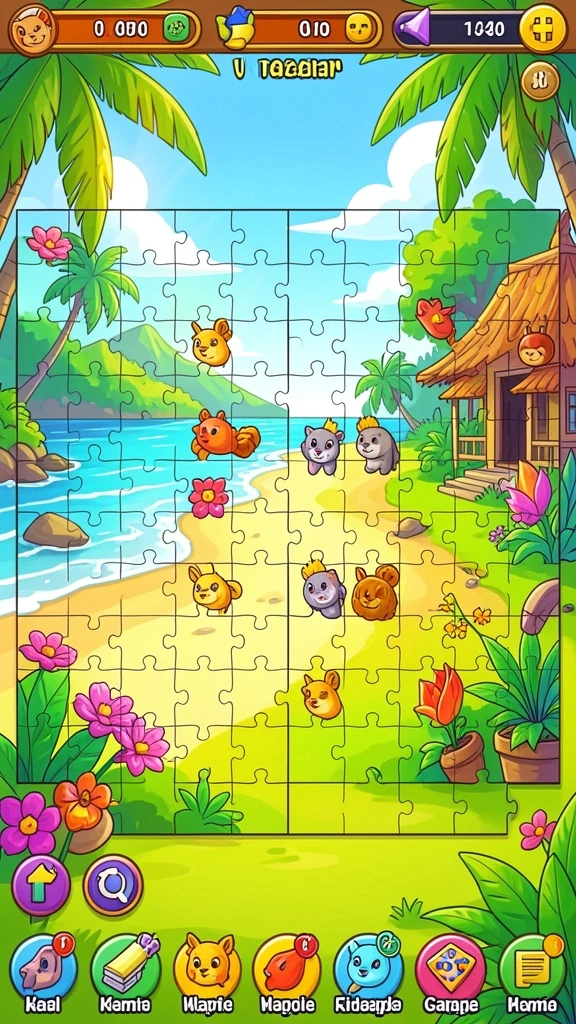
Task: Open the Kemte item in bottom bar
Action: tap(125, 968)
